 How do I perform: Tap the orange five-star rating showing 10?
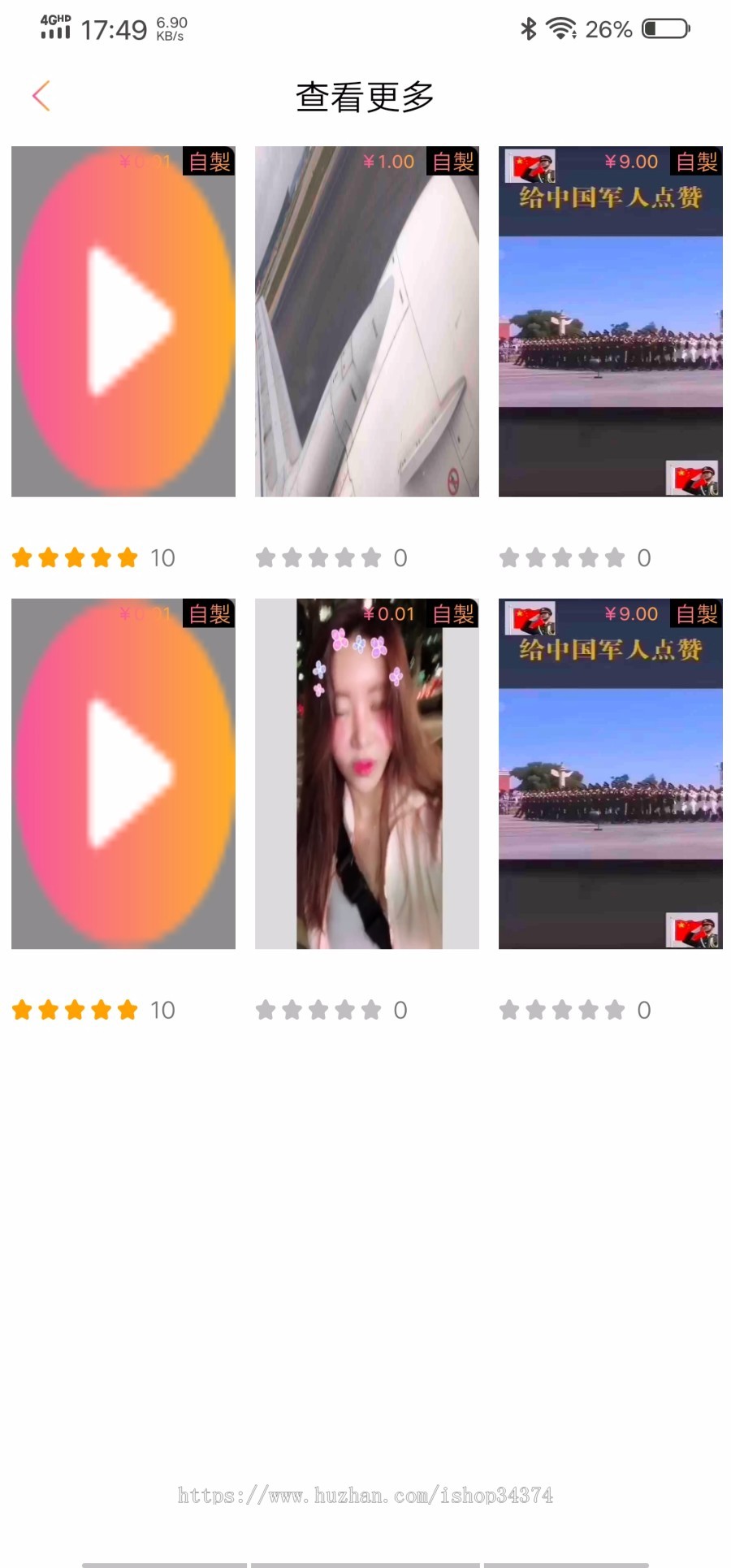[75, 557]
